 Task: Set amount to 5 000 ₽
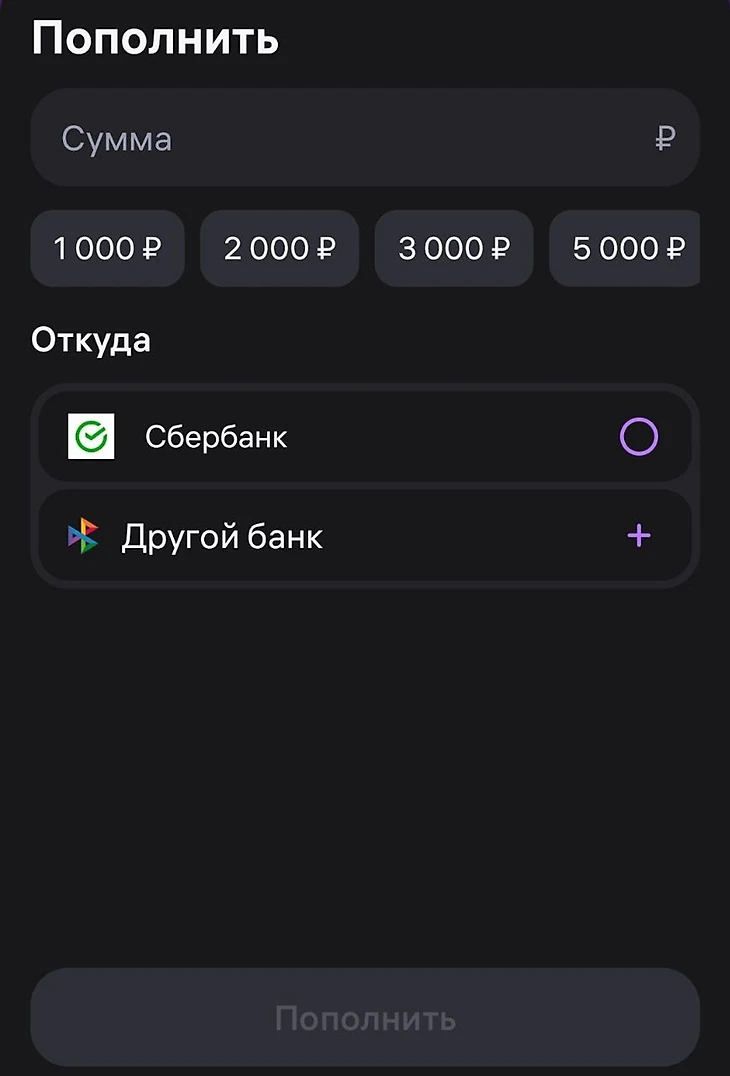point(626,248)
